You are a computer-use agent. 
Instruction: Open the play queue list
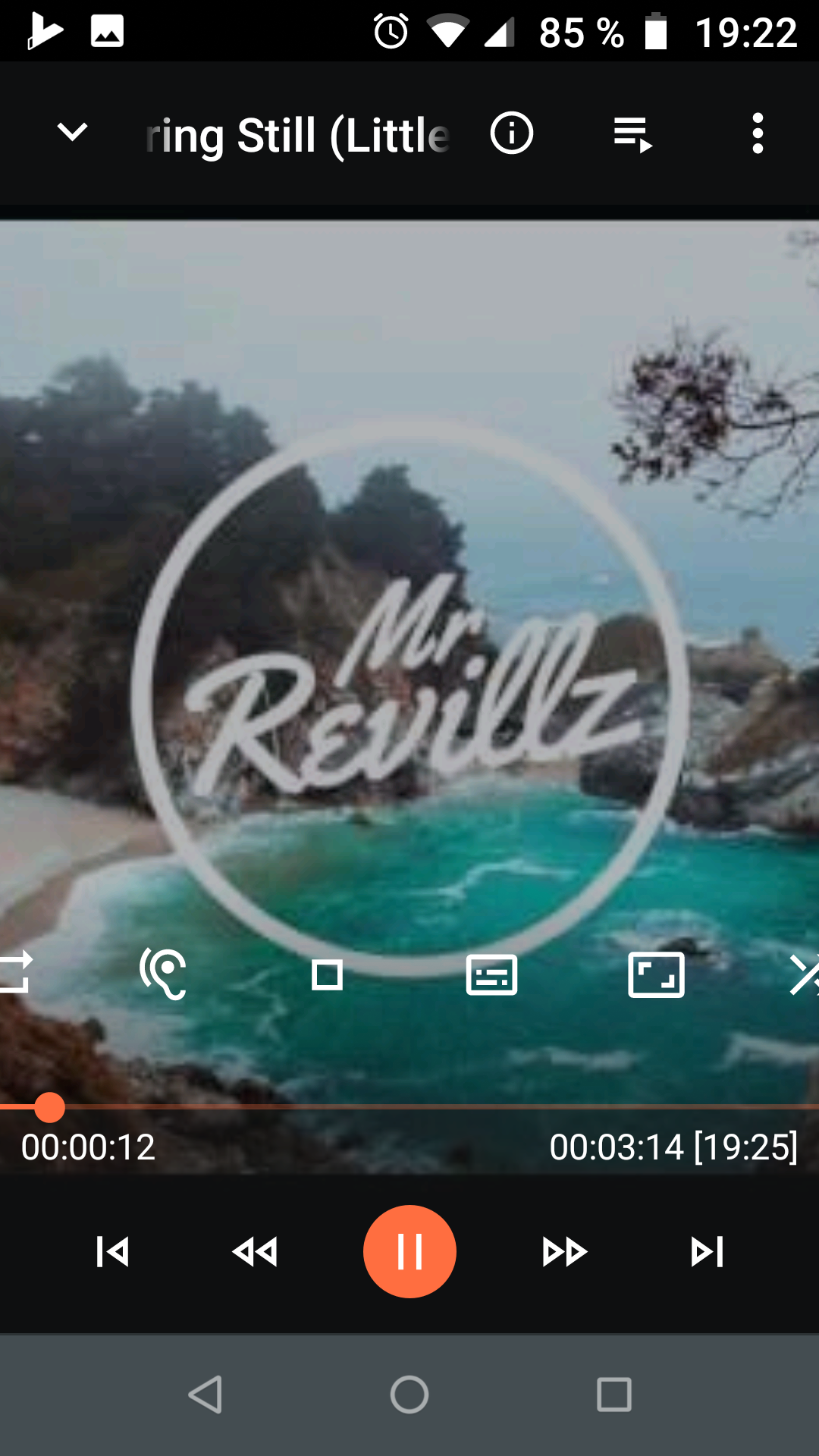click(632, 134)
